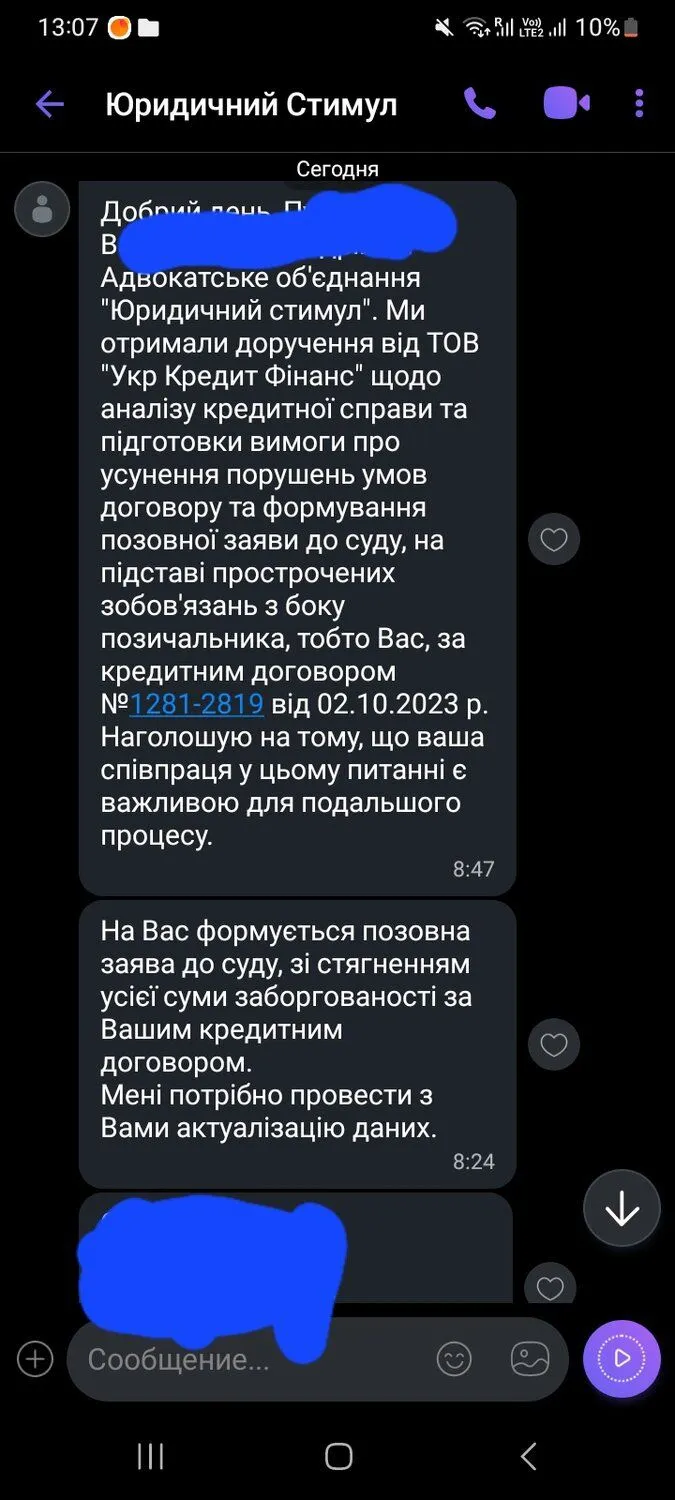Like the message sent at 8:47
675x1500 pixels.
(x=553, y=540)
